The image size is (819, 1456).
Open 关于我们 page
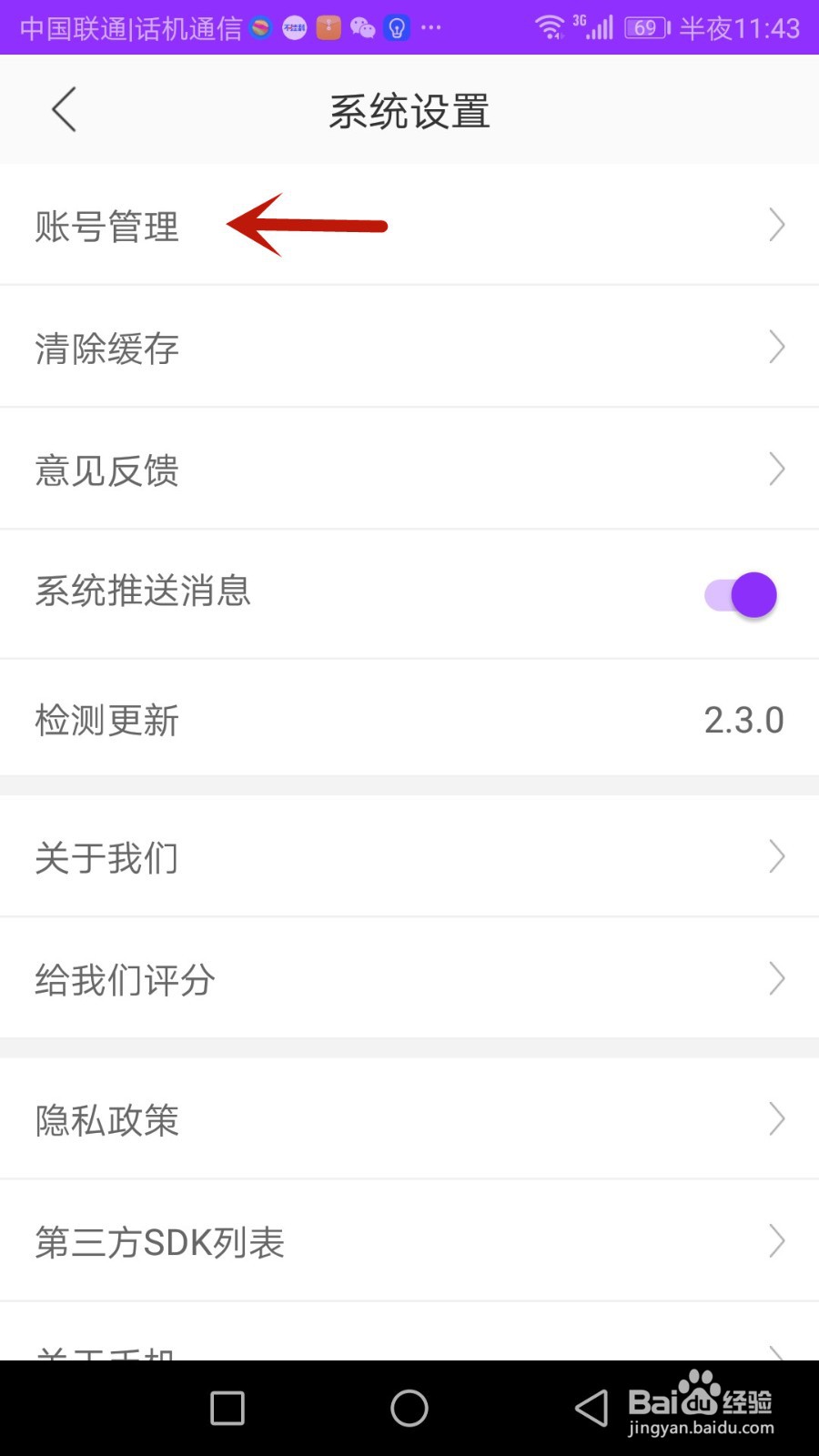coord(409,856)
